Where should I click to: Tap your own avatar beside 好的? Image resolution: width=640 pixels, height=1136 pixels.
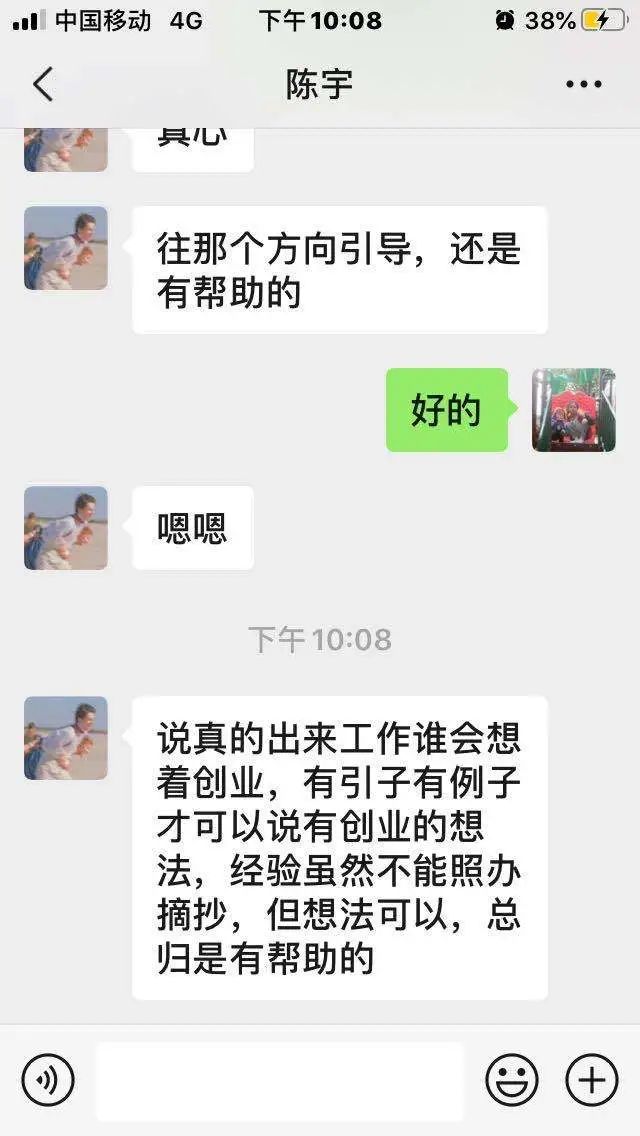(x=573, y=410)
